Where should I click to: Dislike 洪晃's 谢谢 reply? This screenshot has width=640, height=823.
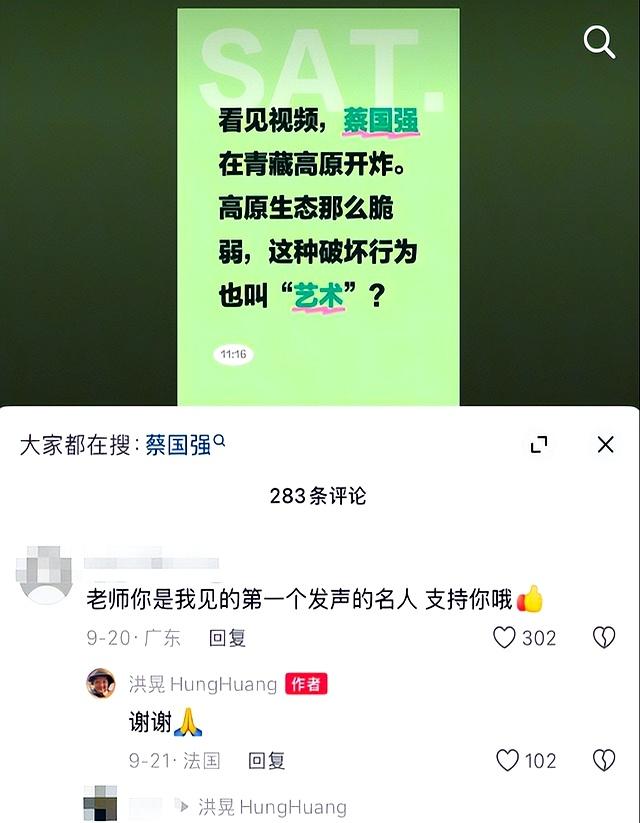[x=604, y=760]
